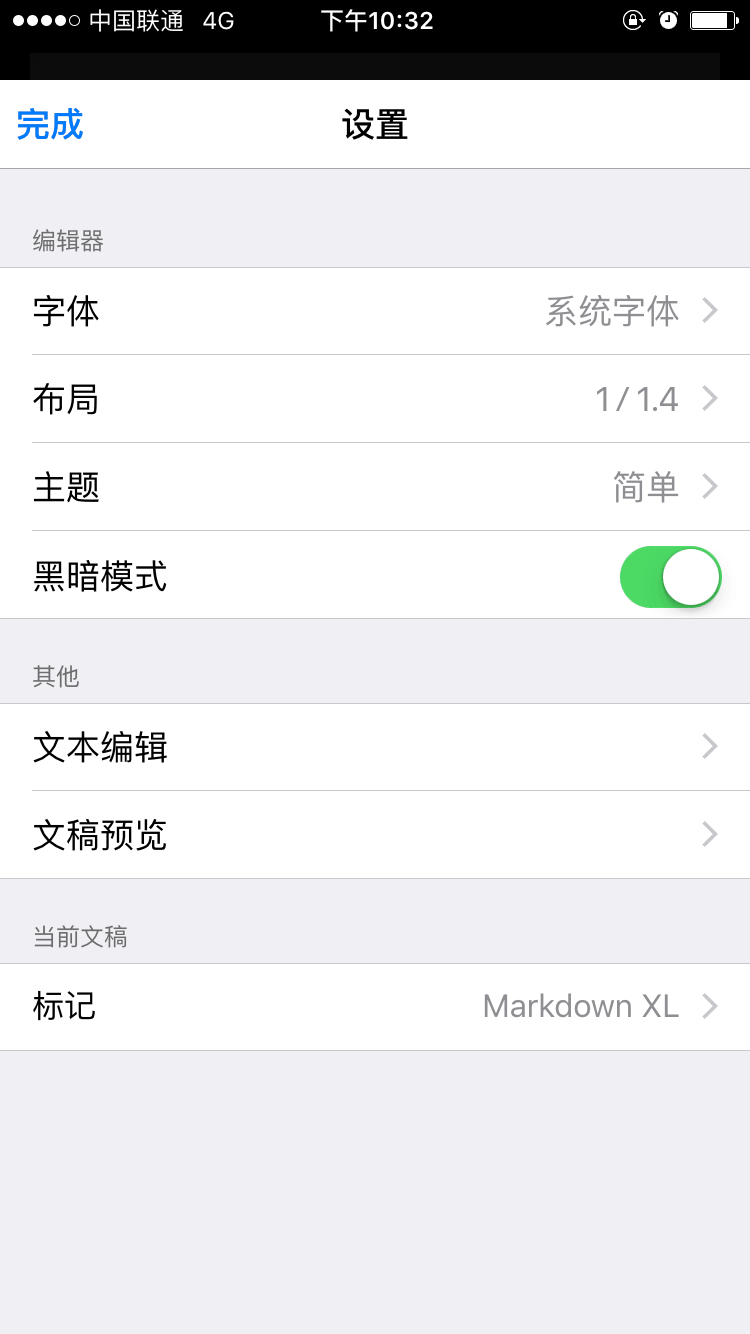
Task: Open the 布局 layout setting
Action: pos(375,399)
